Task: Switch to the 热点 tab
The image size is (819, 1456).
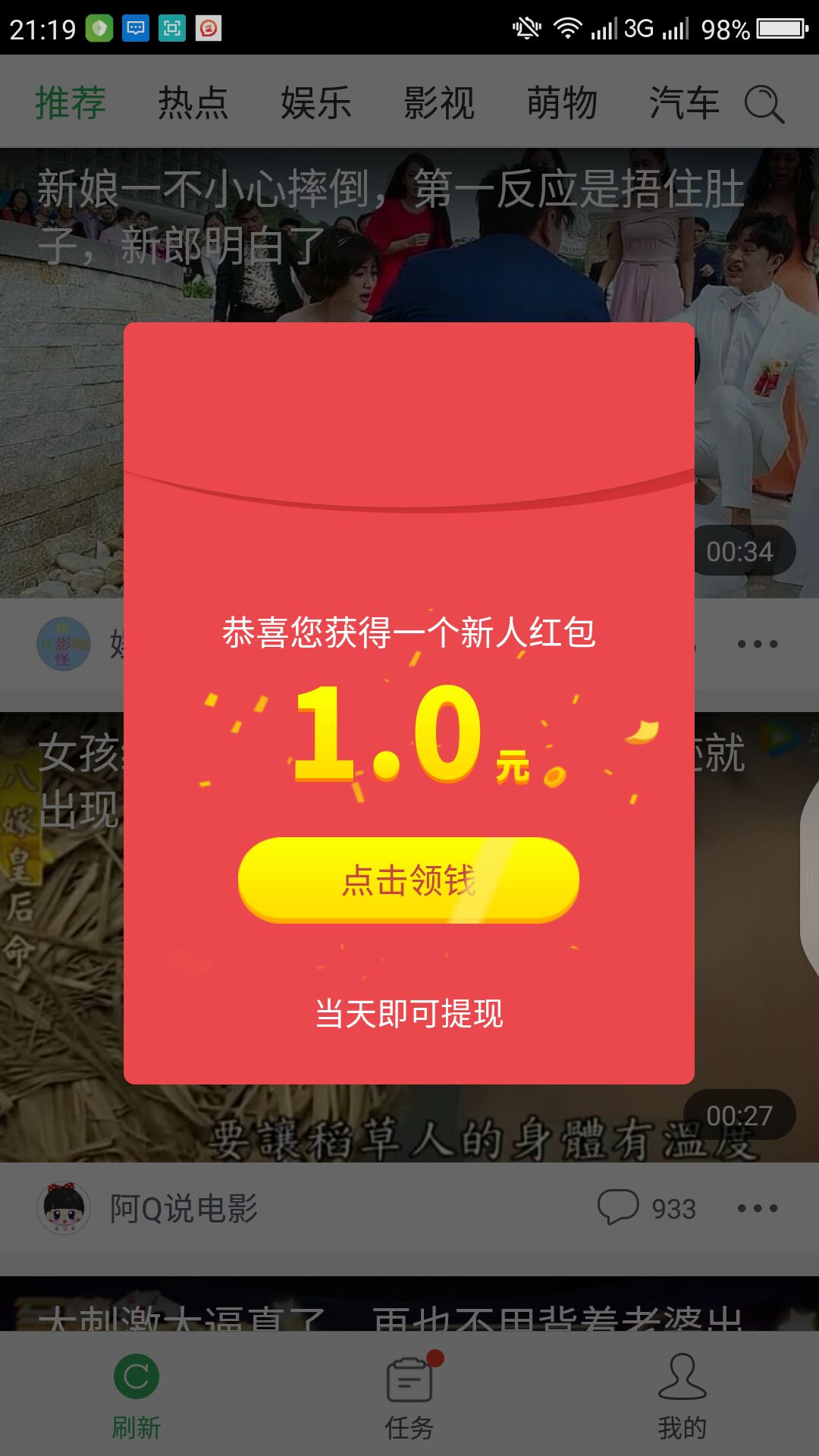Action: [x=193, y=103]
